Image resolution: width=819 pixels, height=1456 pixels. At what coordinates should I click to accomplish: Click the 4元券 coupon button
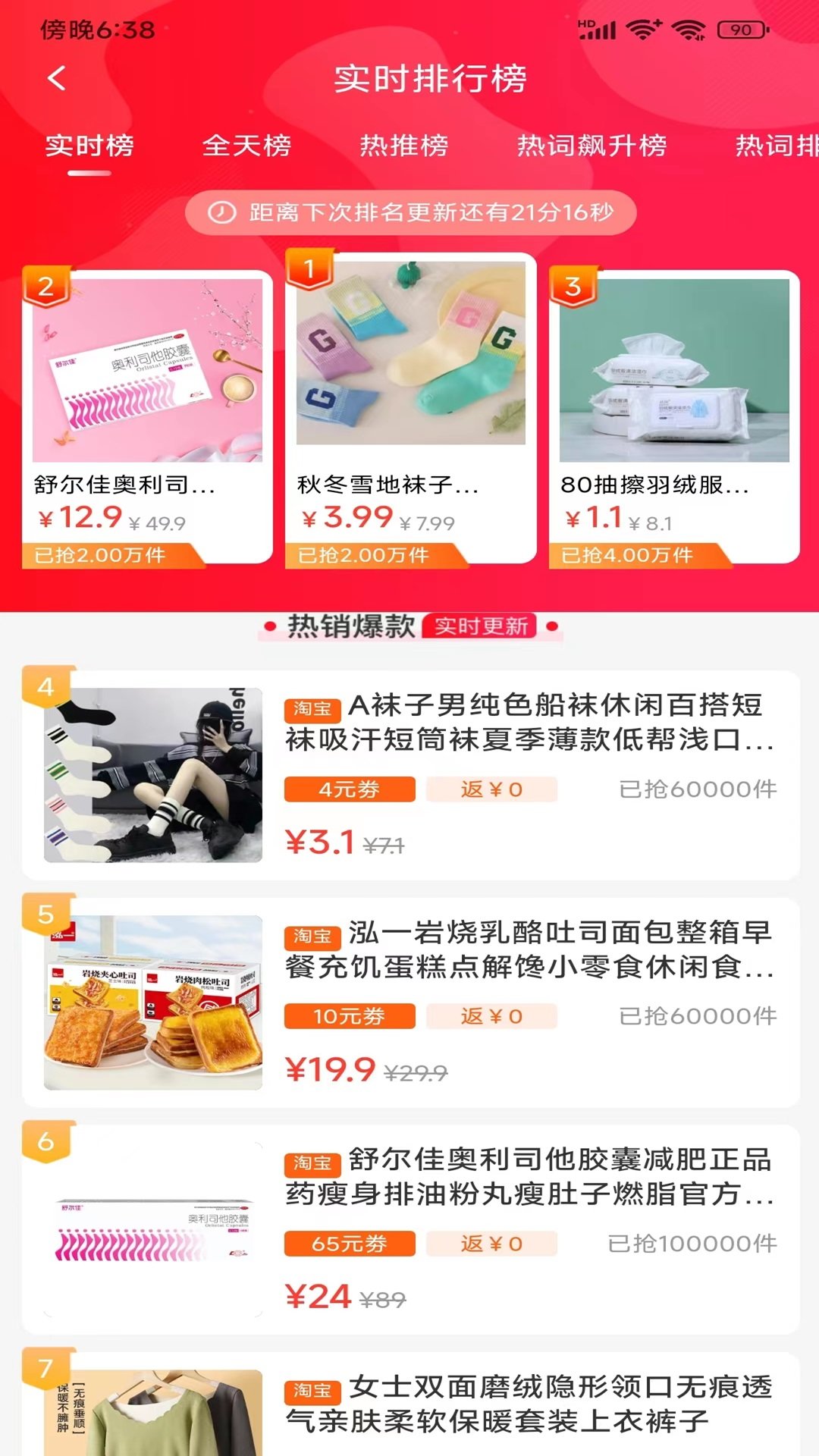pos(348,789)
